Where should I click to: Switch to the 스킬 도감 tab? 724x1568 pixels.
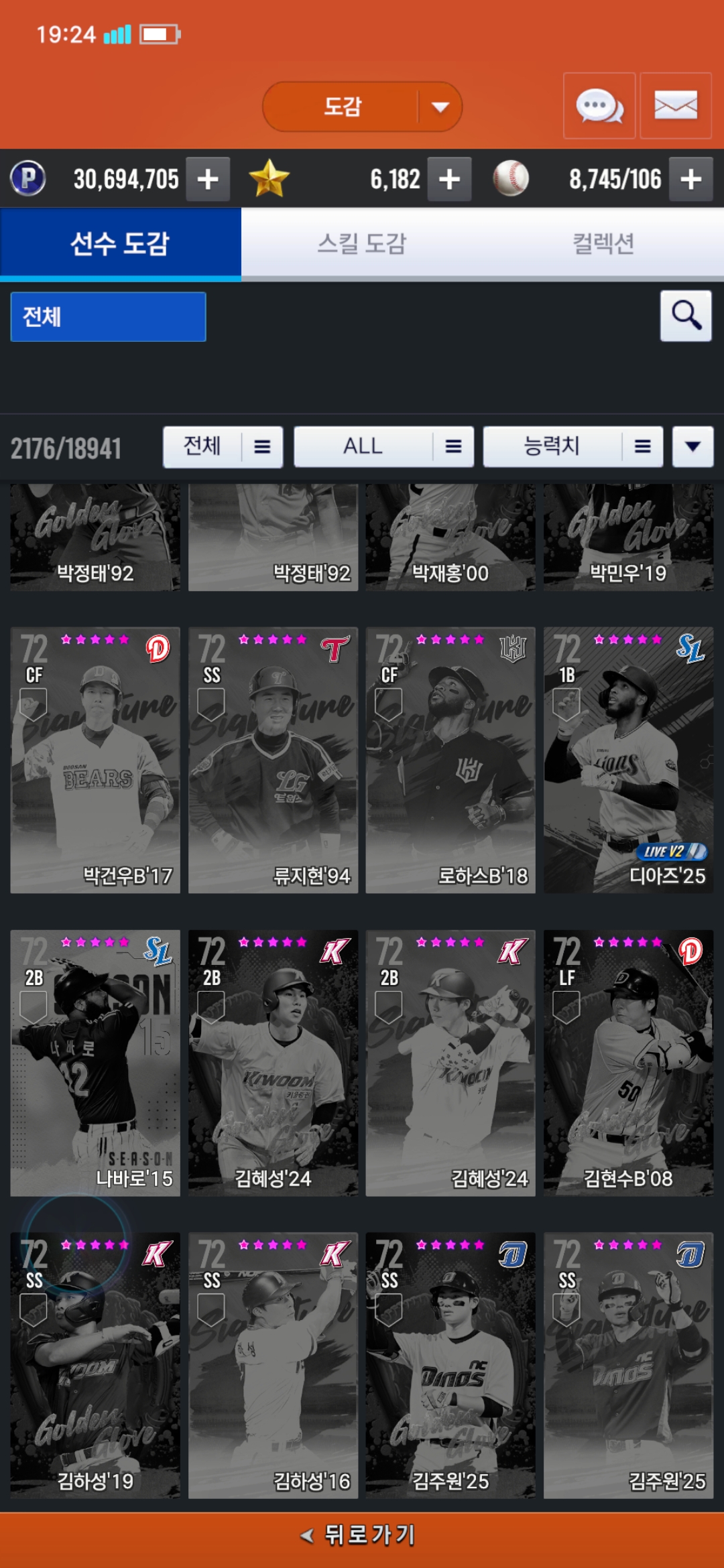(x=362, y=243)
